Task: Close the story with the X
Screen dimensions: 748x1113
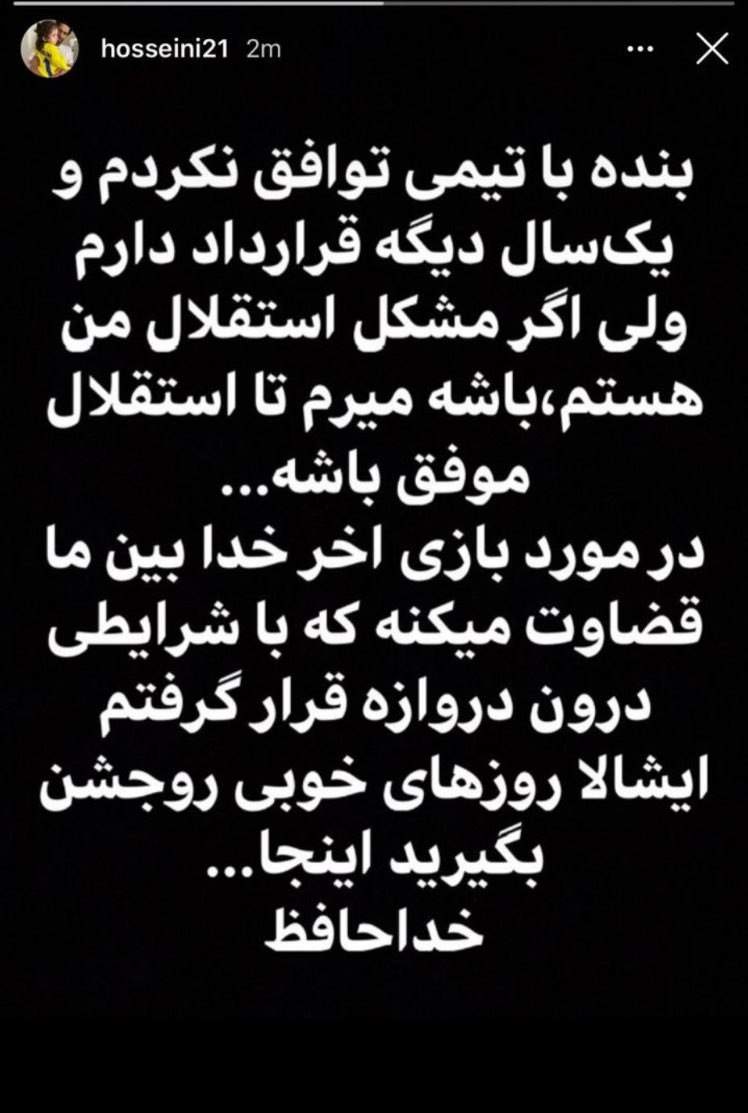Action: click(712, 48)
